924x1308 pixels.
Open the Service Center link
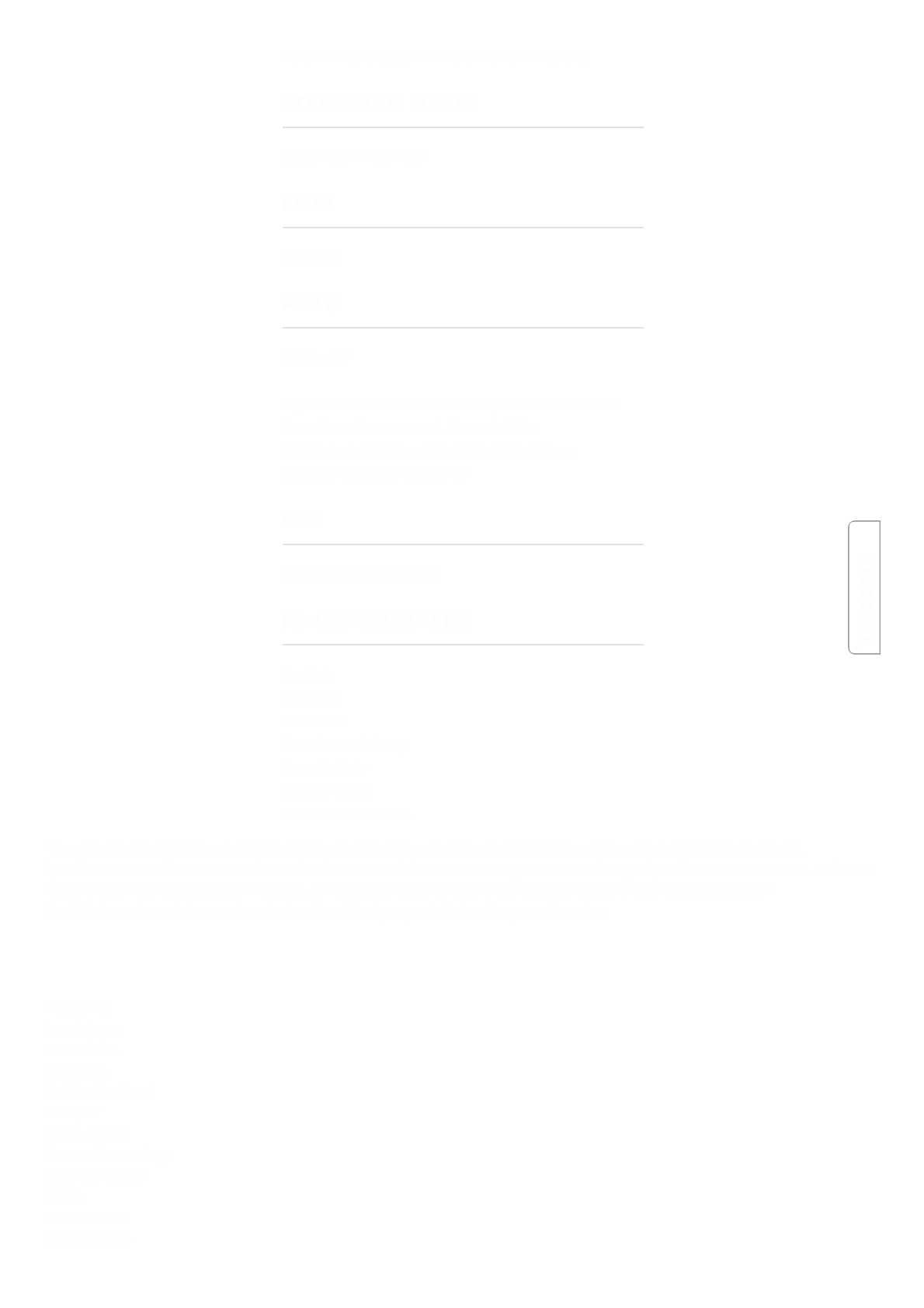[85, 1133]
